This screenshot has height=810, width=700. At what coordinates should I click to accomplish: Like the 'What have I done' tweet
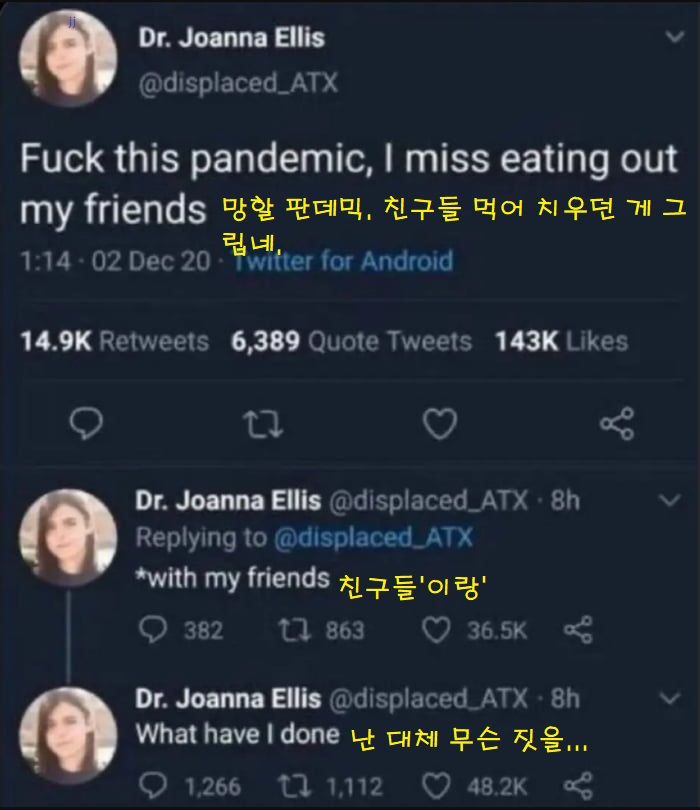pos(437,786)
